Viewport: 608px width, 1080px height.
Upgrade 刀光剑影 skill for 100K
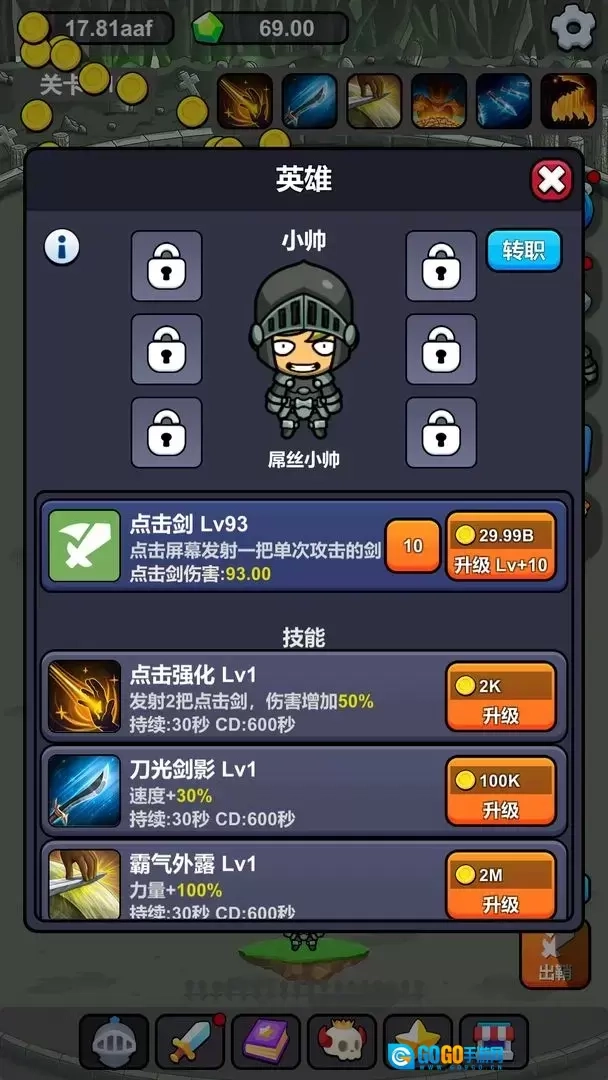(x=501, y=791)
